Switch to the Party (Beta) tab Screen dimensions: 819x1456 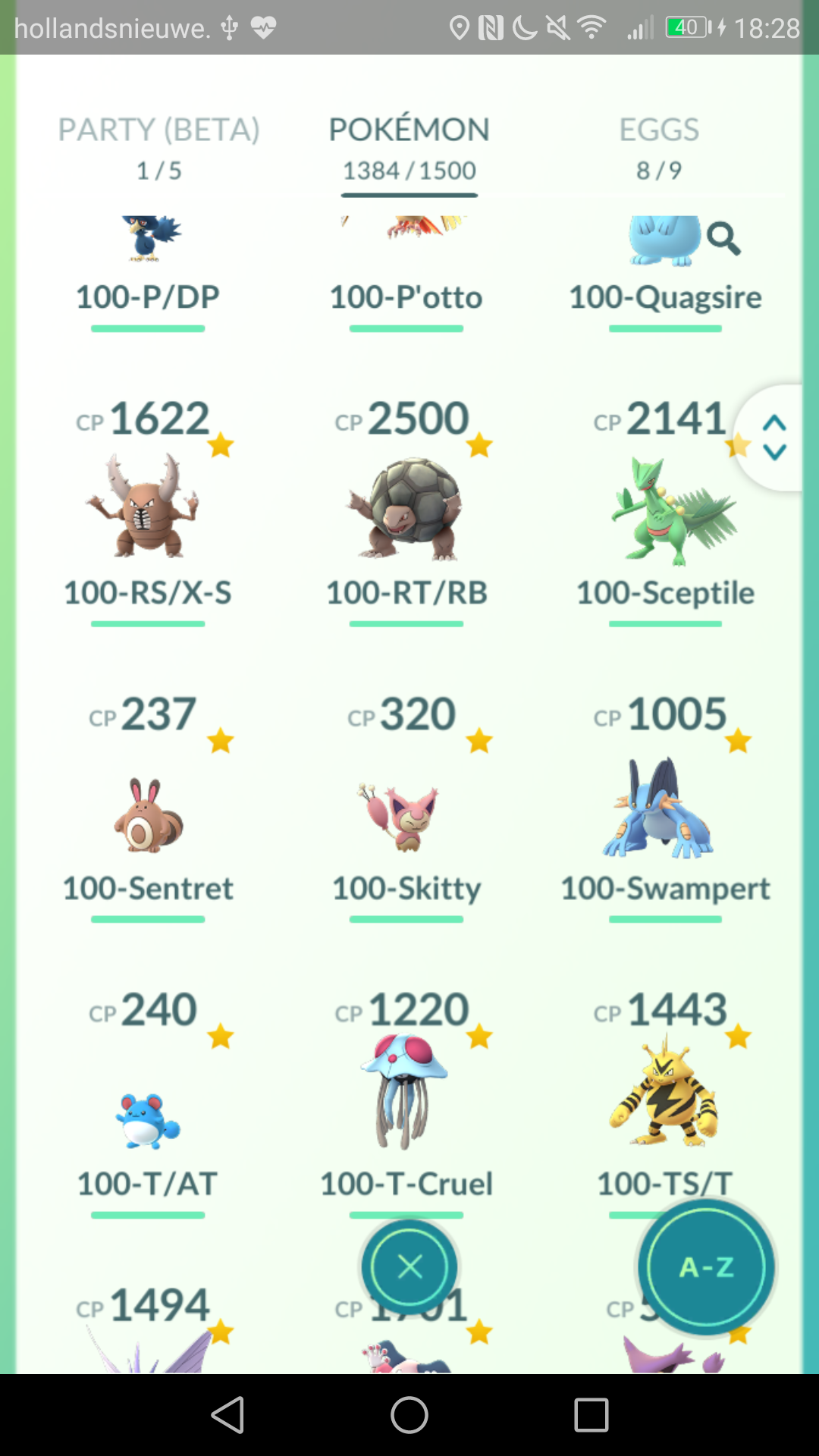158,148
